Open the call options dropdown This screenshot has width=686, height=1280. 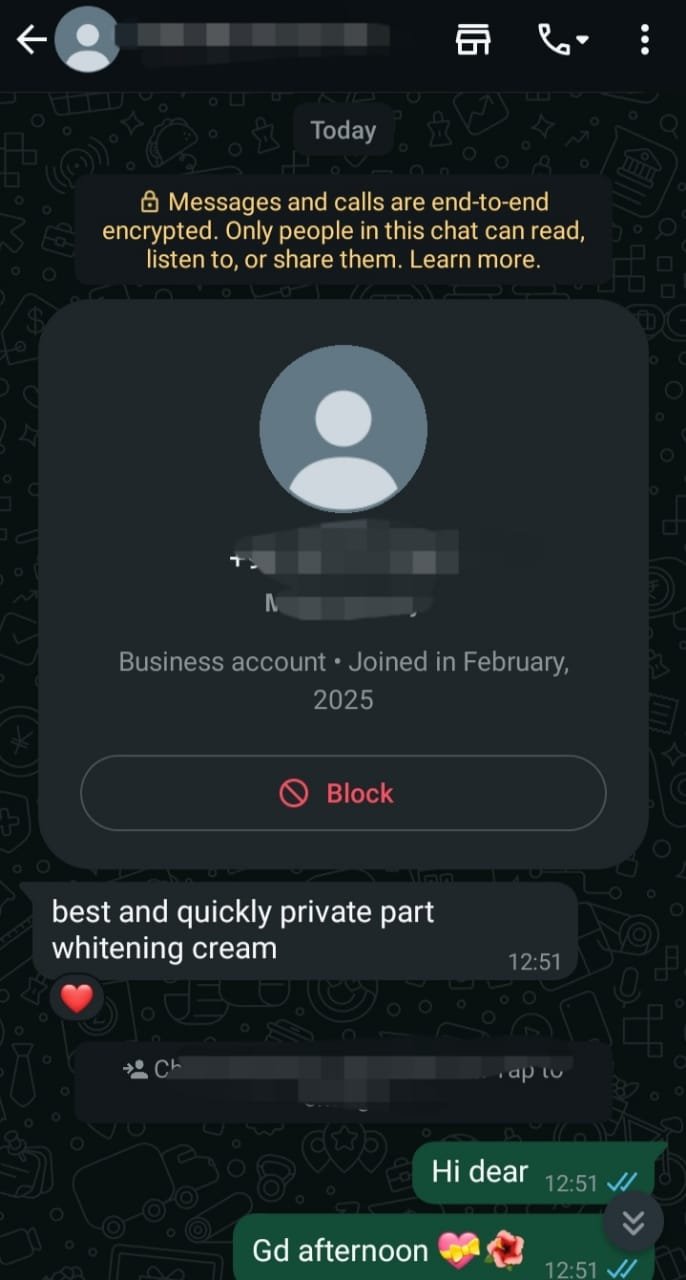564,40
